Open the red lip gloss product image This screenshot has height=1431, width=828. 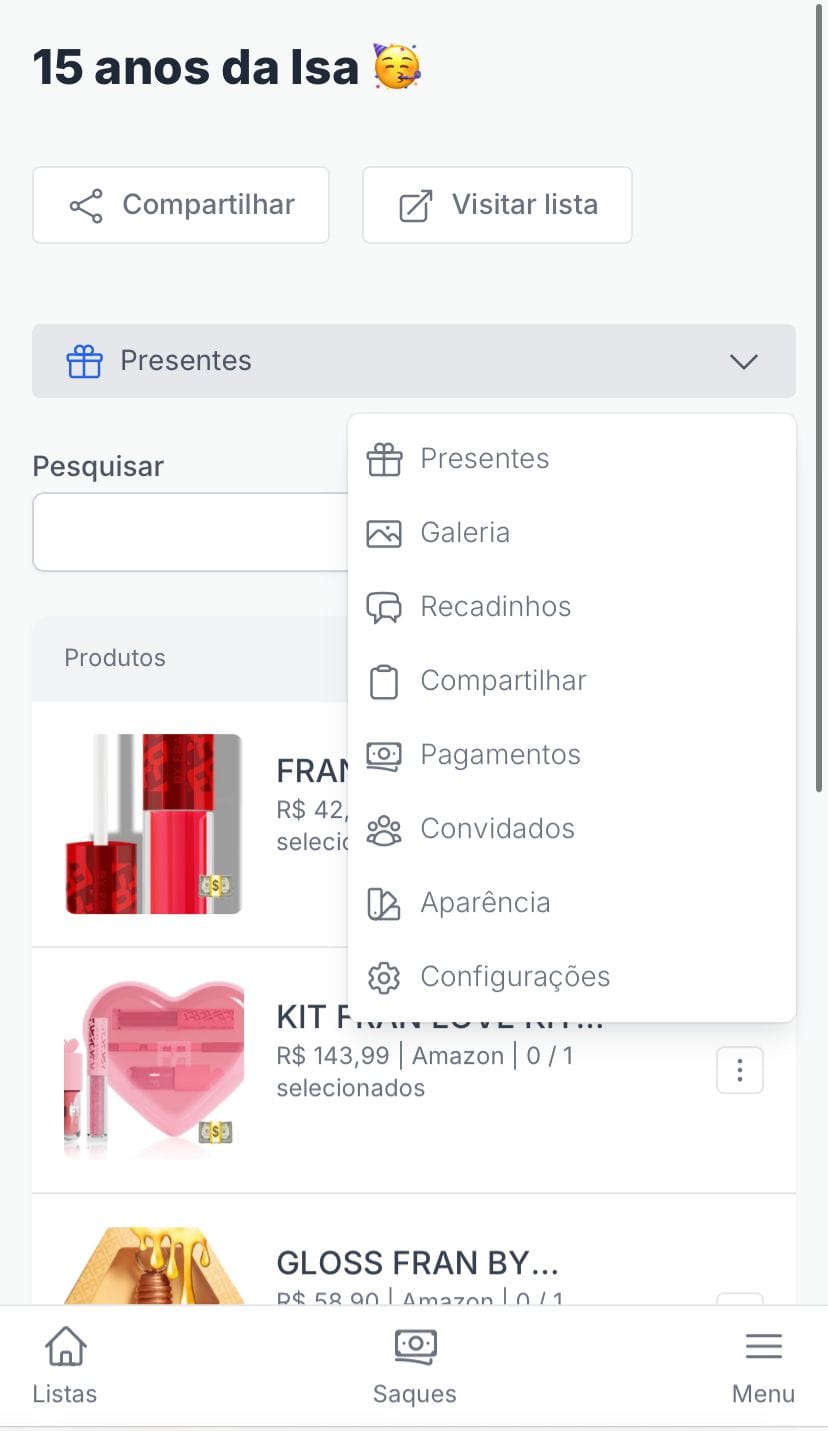(154, 824)
